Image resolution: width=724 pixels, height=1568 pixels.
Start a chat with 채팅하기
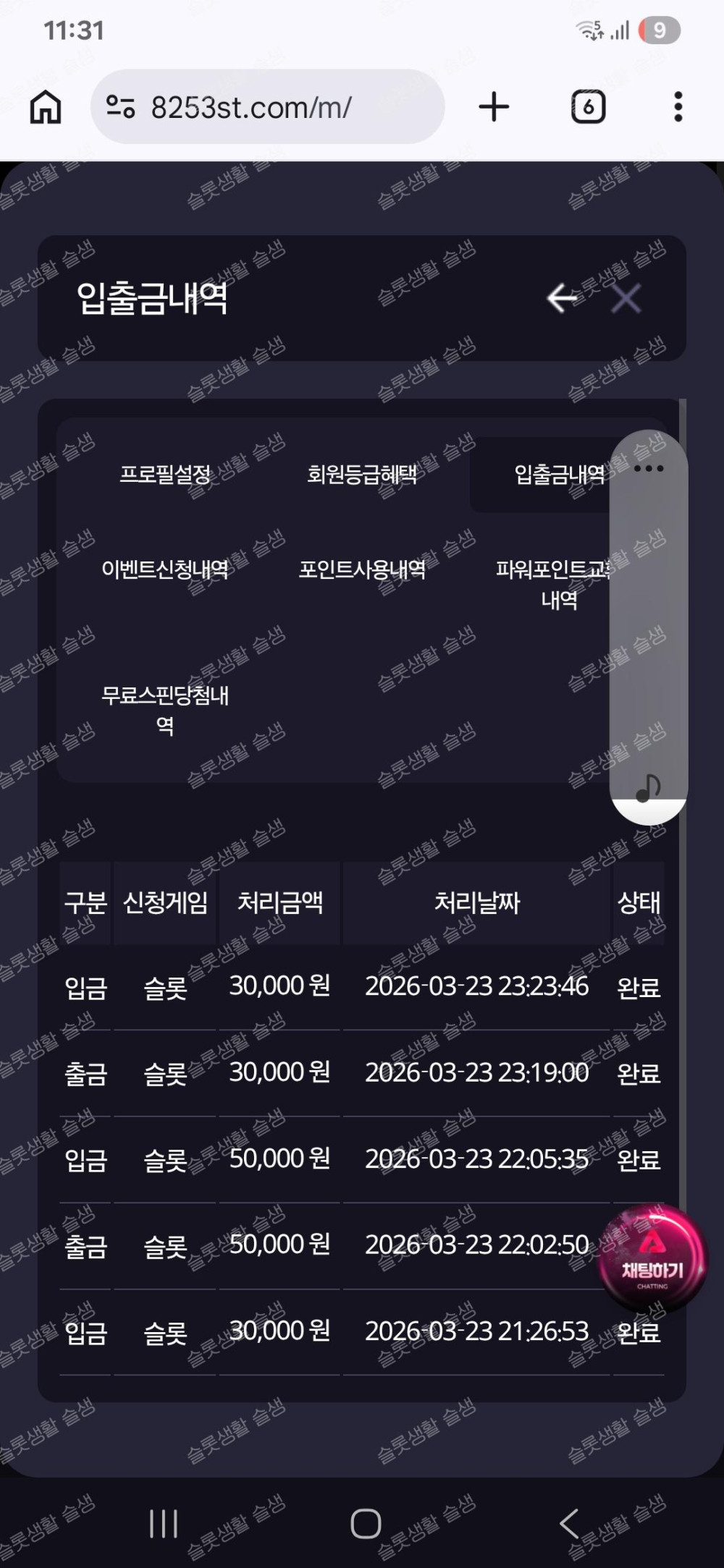[652, 1260]
